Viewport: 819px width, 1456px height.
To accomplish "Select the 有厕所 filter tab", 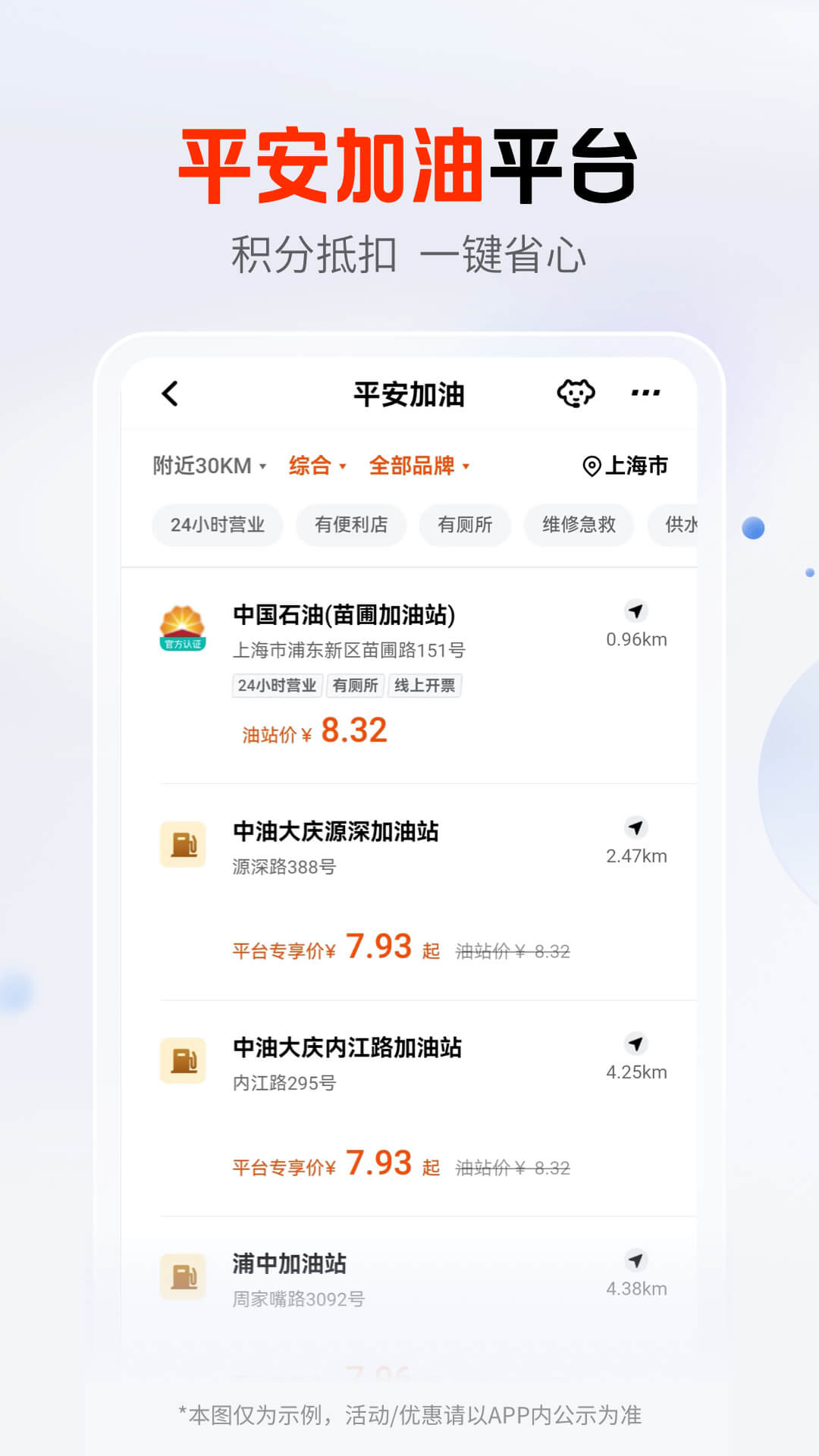I will pyautogui.click(x=464, y=526).
